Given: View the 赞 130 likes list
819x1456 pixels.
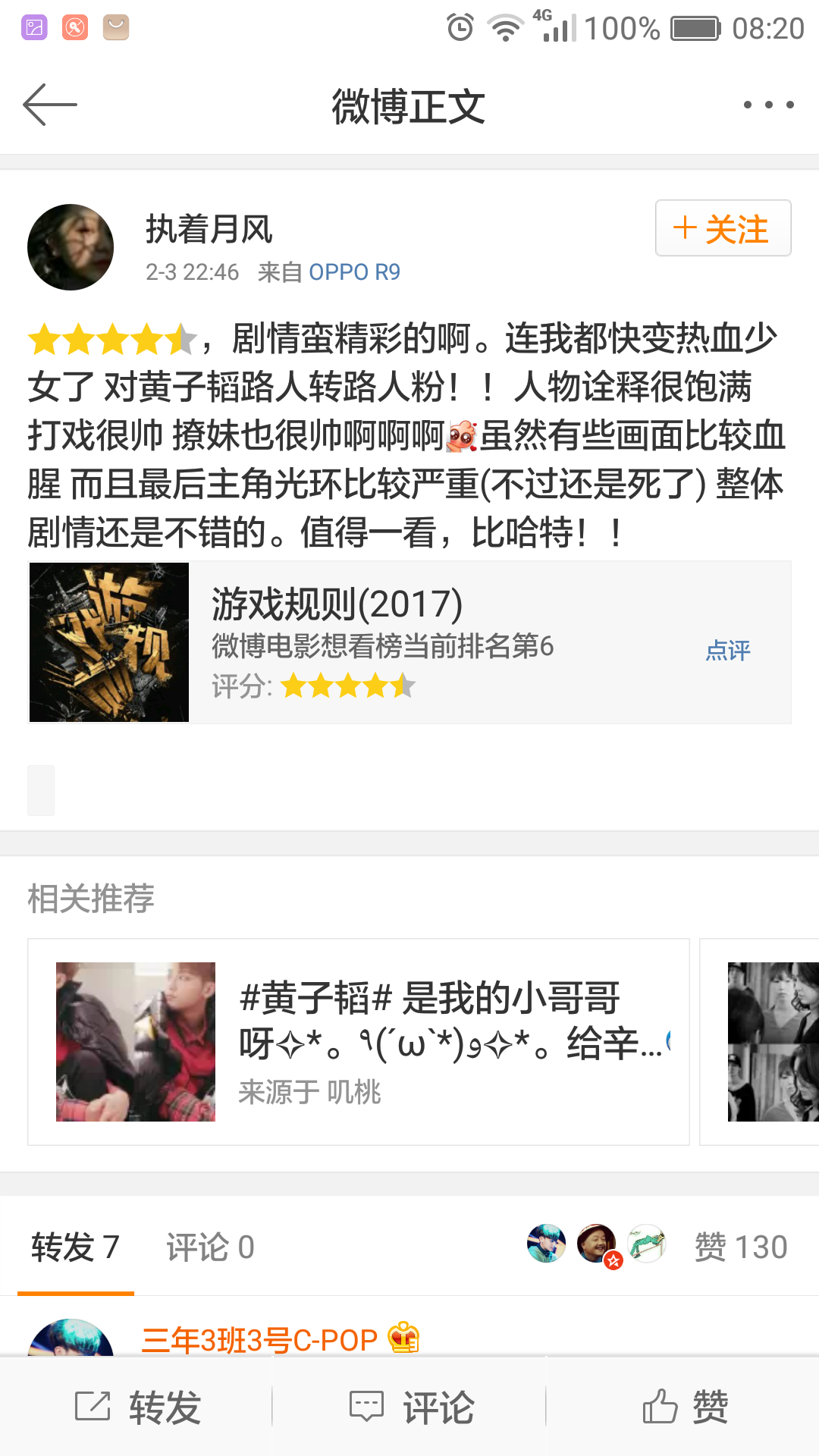Looking at the screenshot, I should click(740, 1247).
